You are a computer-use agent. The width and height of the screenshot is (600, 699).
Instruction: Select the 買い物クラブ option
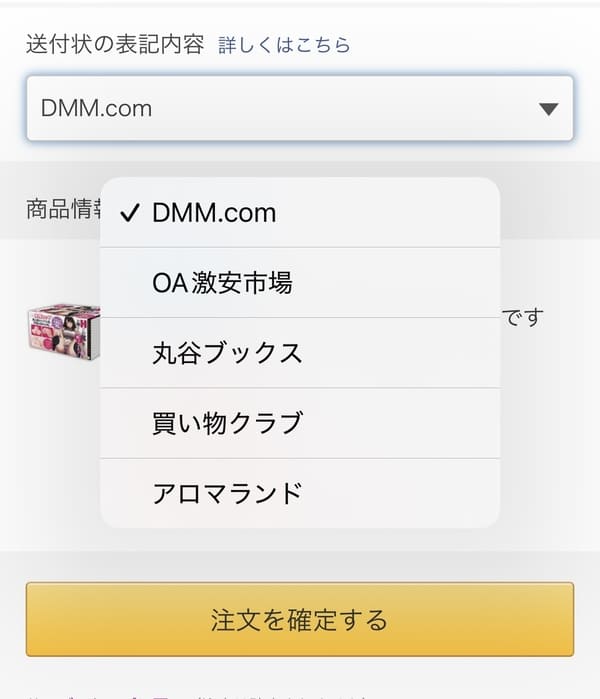click(x=299, y=423)
